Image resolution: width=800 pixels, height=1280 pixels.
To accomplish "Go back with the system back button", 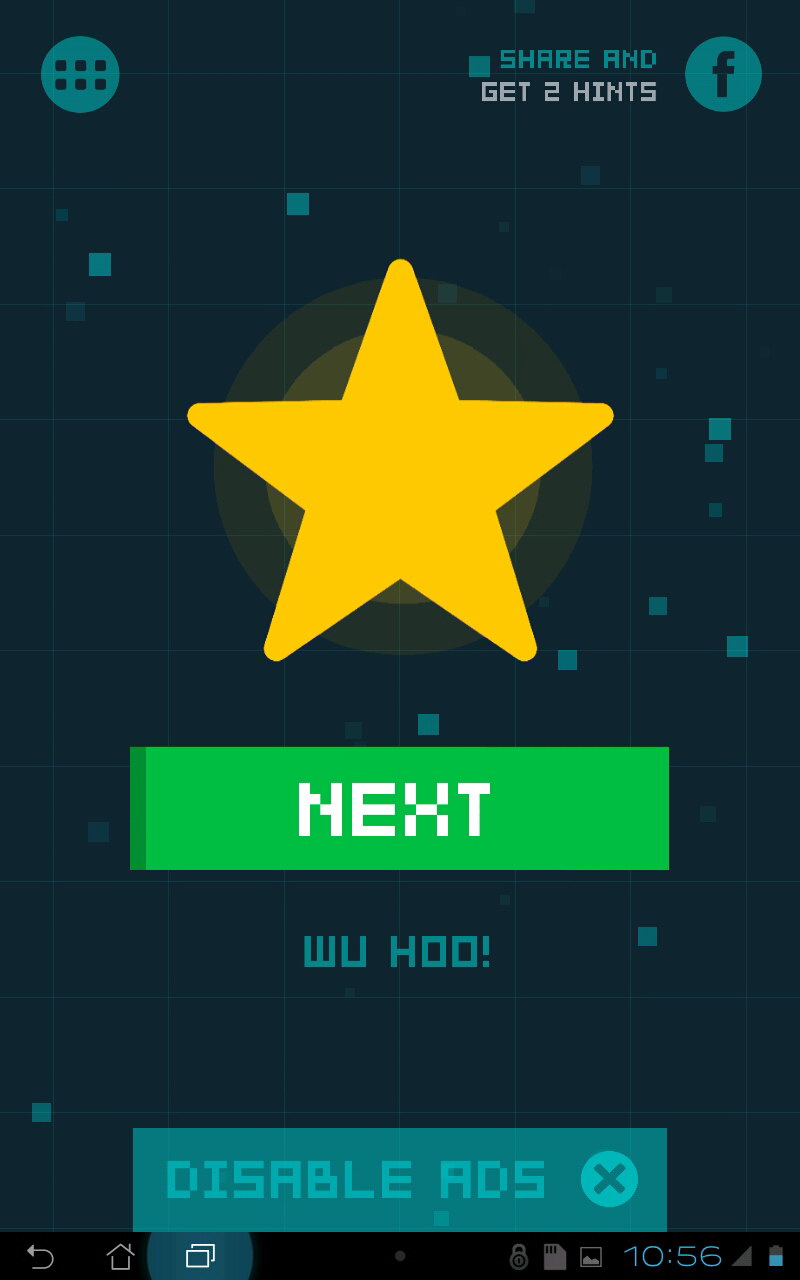I will (x=40, y=1256).
